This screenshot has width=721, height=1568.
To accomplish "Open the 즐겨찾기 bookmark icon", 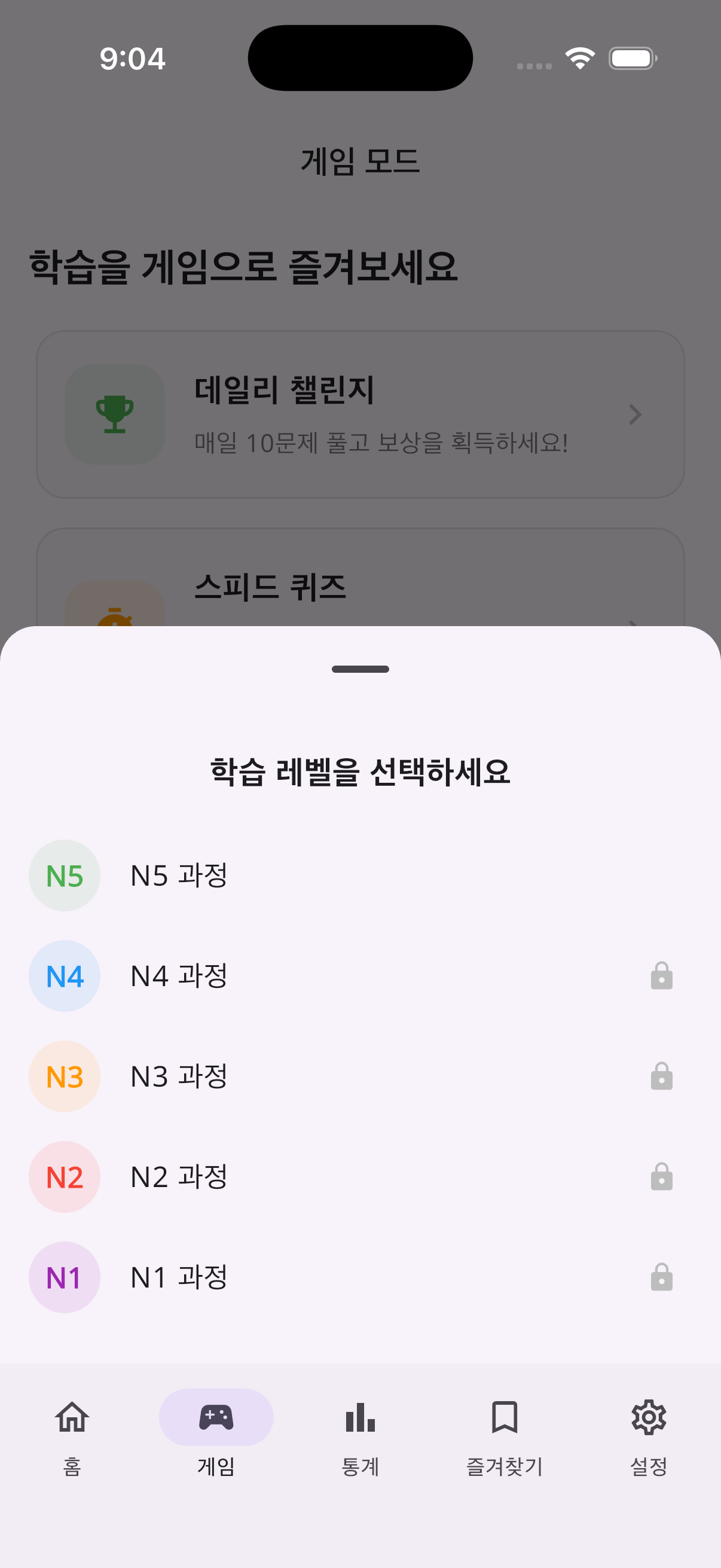I will pyautogui.click(x=505, y=1417).
